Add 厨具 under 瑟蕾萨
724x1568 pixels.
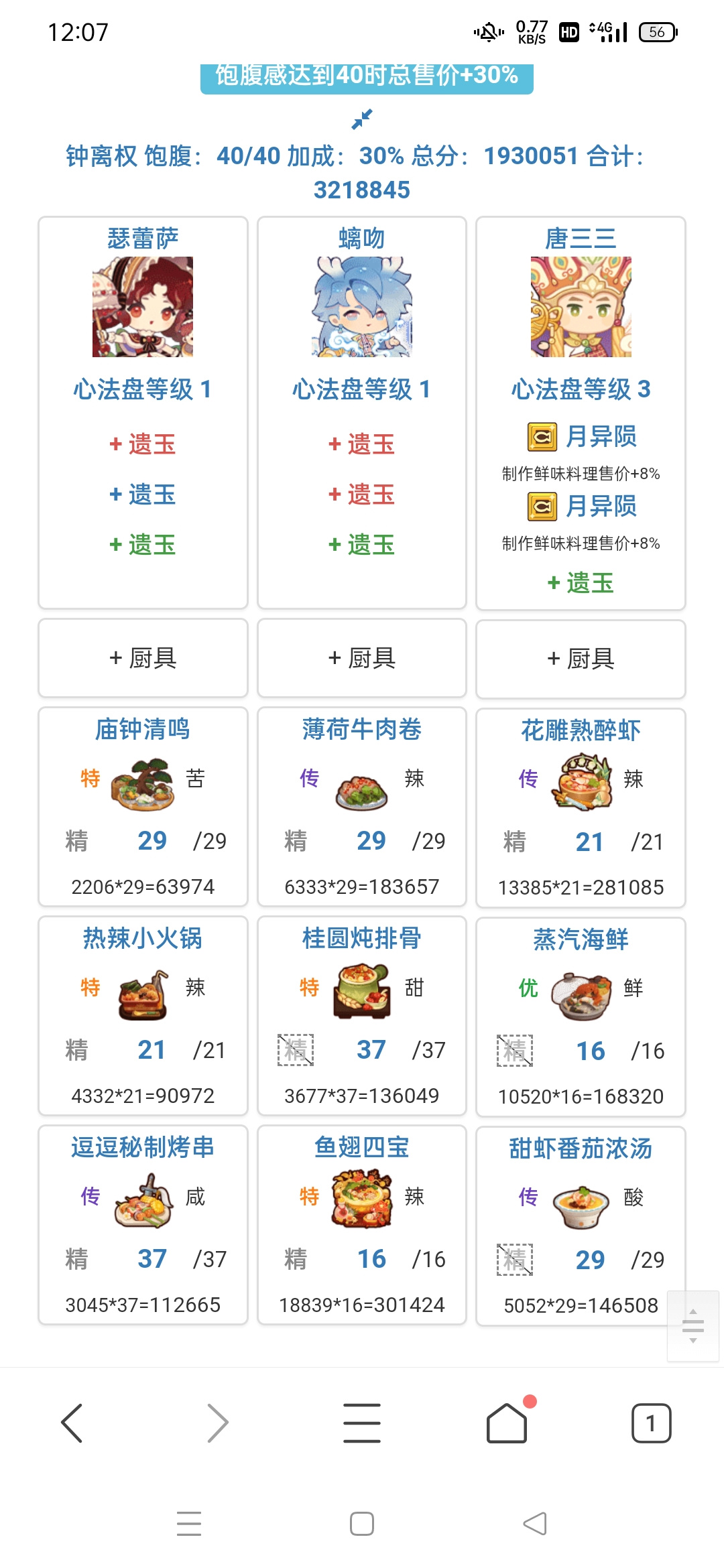click(143, 658)
